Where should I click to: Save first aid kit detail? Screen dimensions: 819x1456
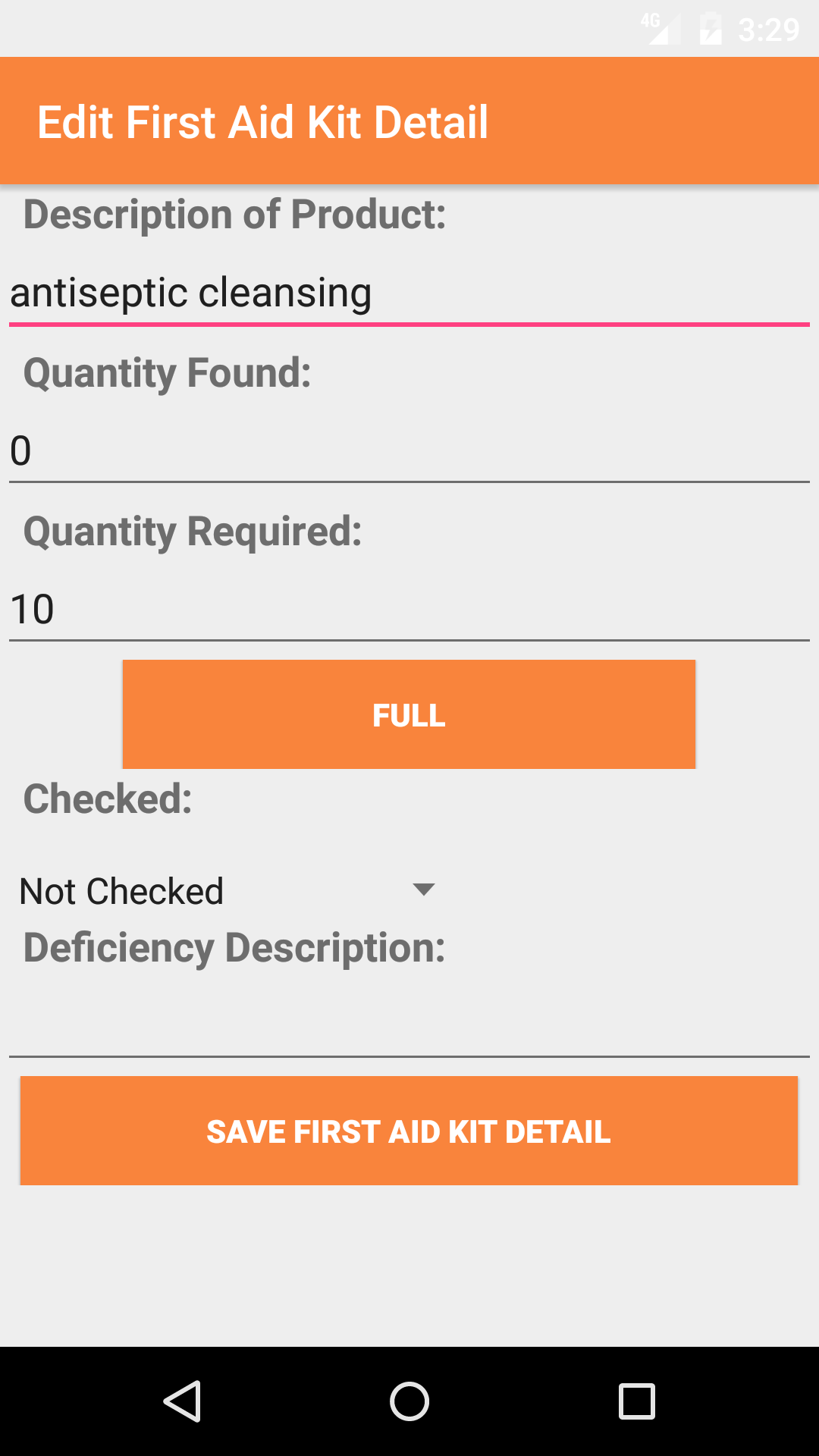tap(409, 1131)
